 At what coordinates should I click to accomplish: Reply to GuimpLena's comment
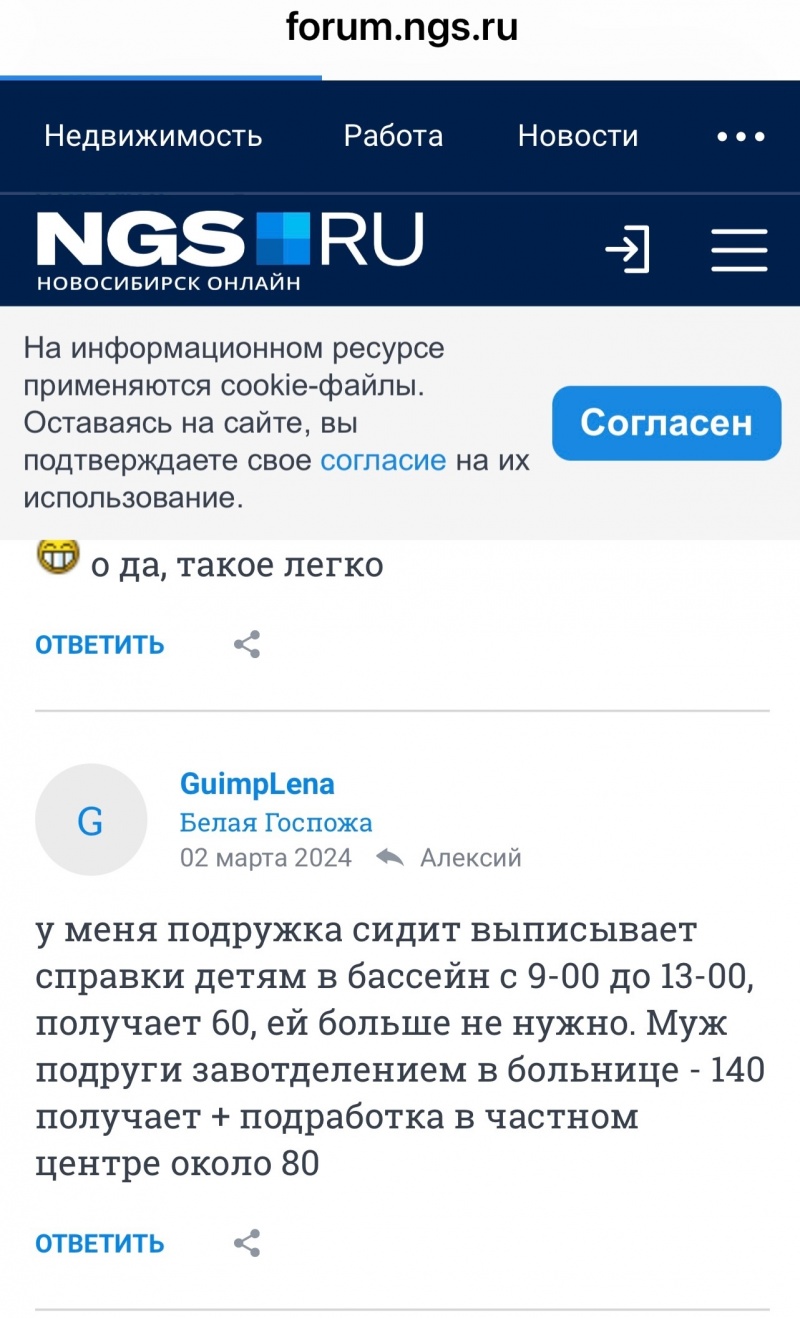click(x=99, y=1244)
